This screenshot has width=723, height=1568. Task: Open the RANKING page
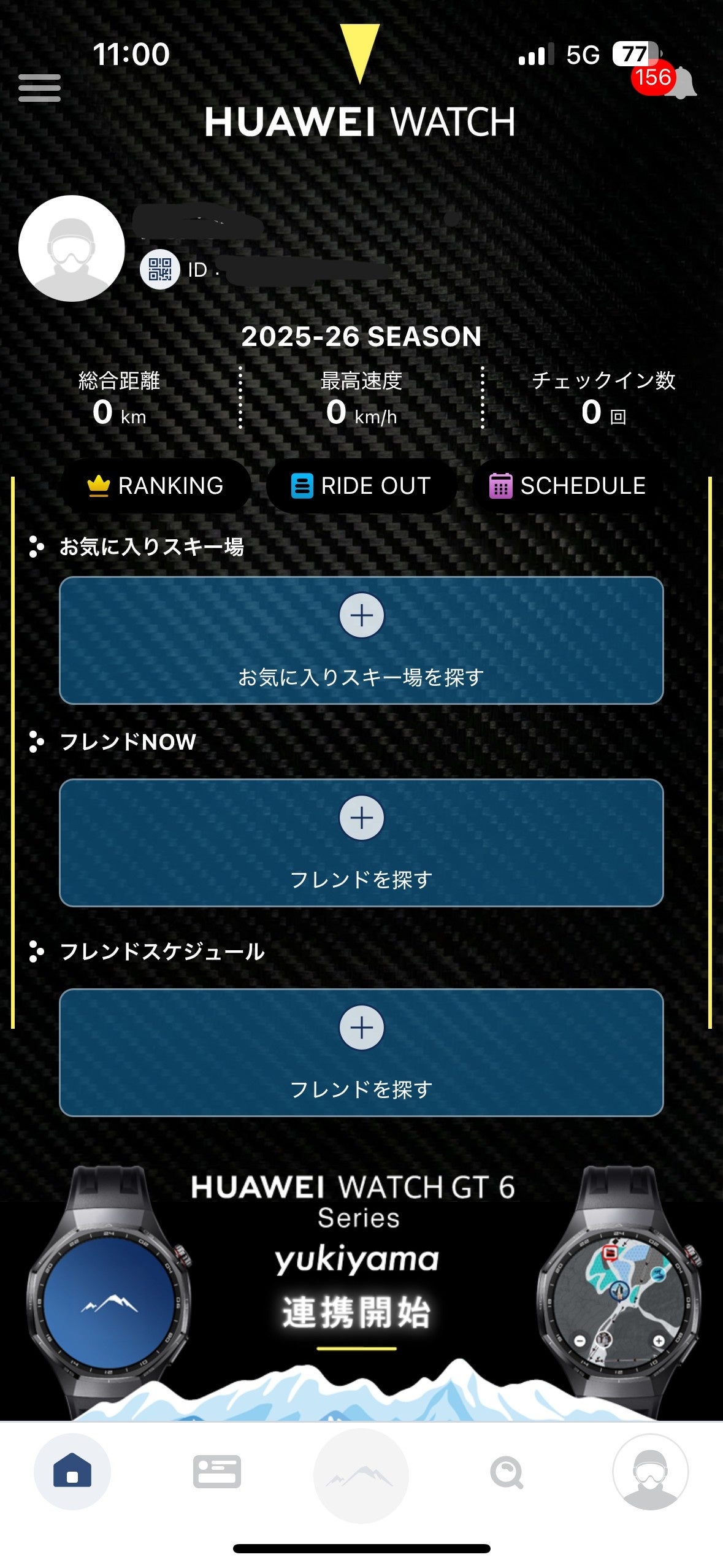click(156, 486)
